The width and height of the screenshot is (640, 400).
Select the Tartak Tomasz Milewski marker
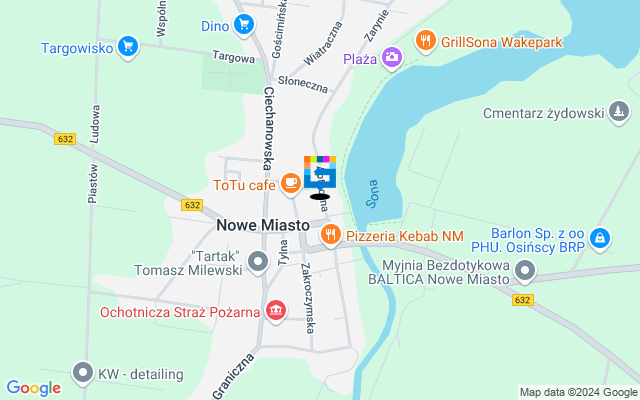pyautogui.click(x=258, y=262)
